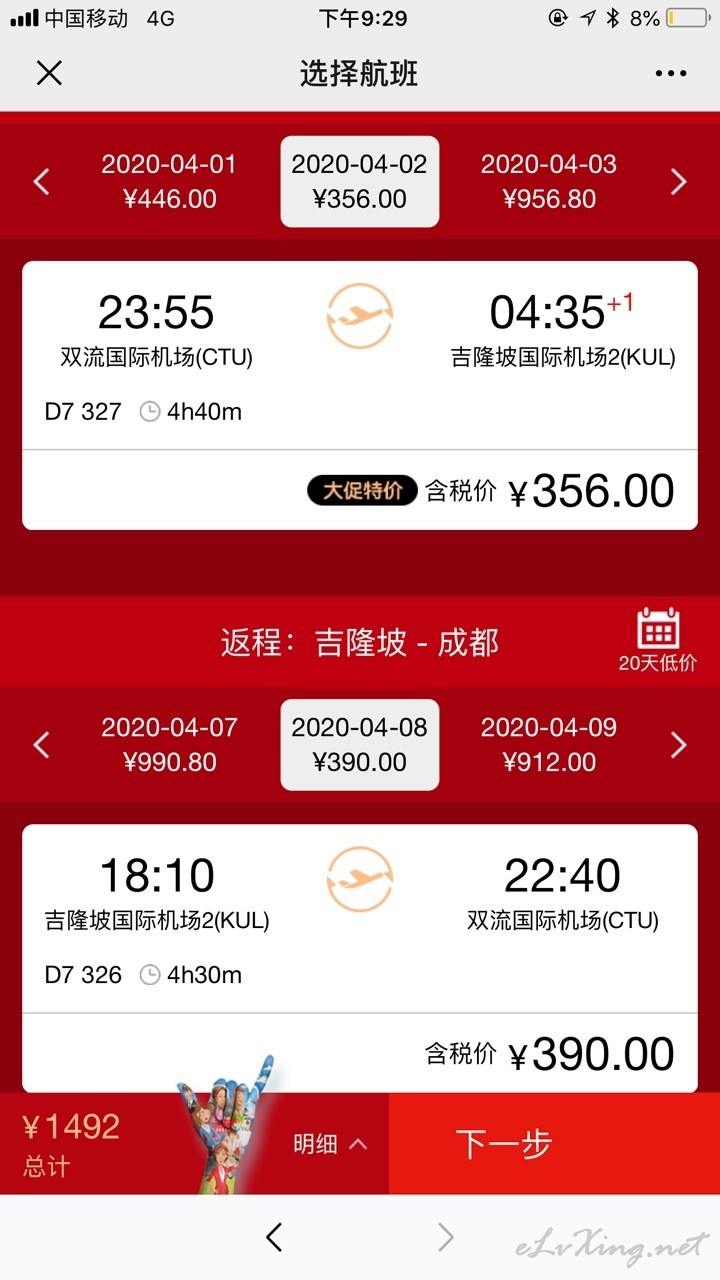This screenshot has height=1280, width=720.
Task: Select outbound date 2020-04-01 at ¥446.00
Action: click(x=169, y=181)
